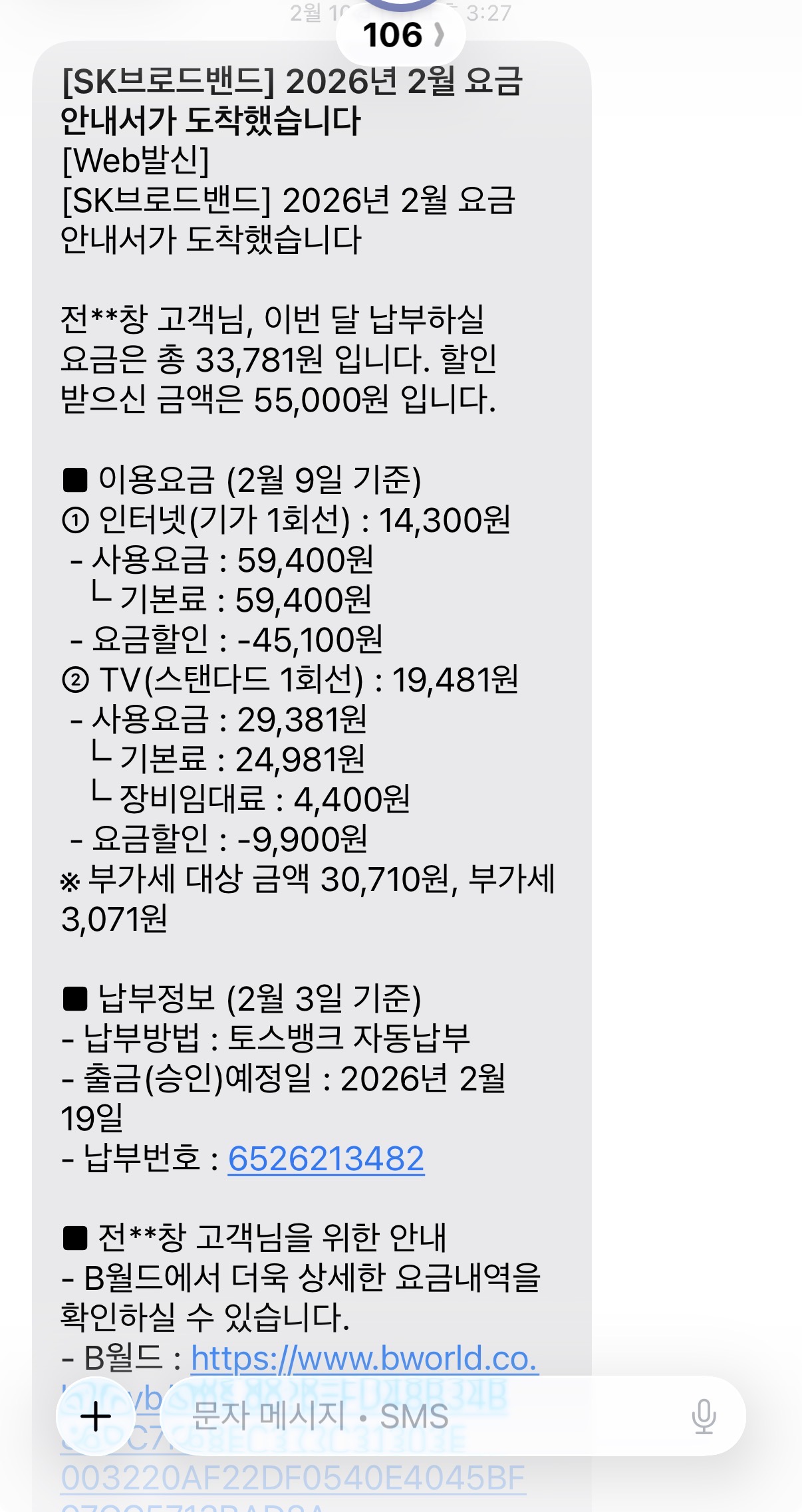Start voice dictation with the microphone
The height and width of the screenshot is (1512, 802).
[x=704, y=1416]
